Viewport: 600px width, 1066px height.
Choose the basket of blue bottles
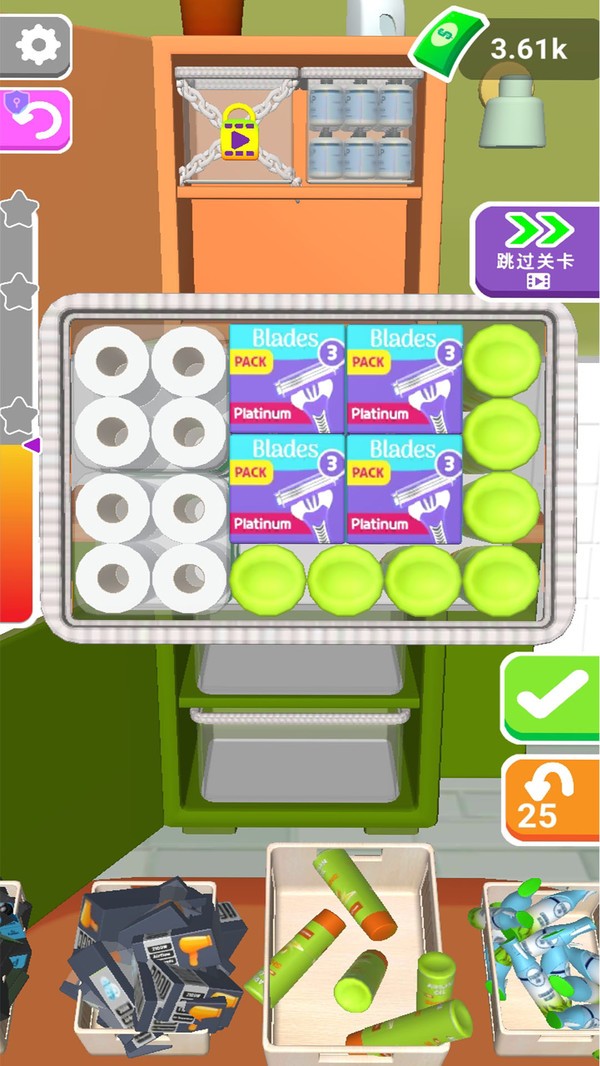click(x=541, y=955)
